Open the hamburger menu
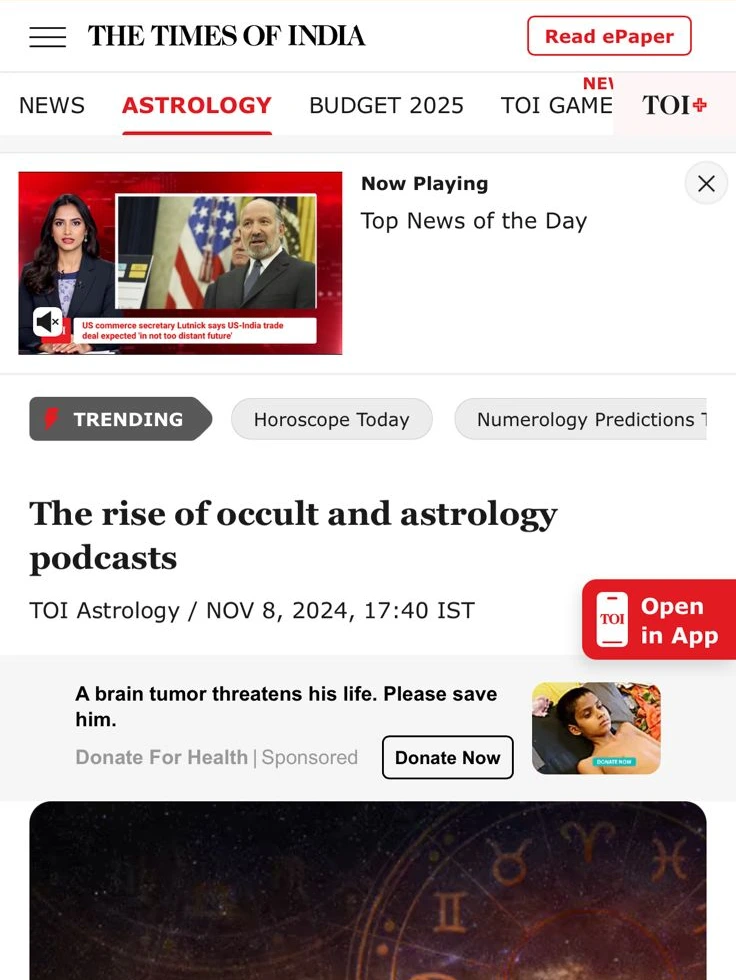This screenshot has height=980, width=736. 47,37
